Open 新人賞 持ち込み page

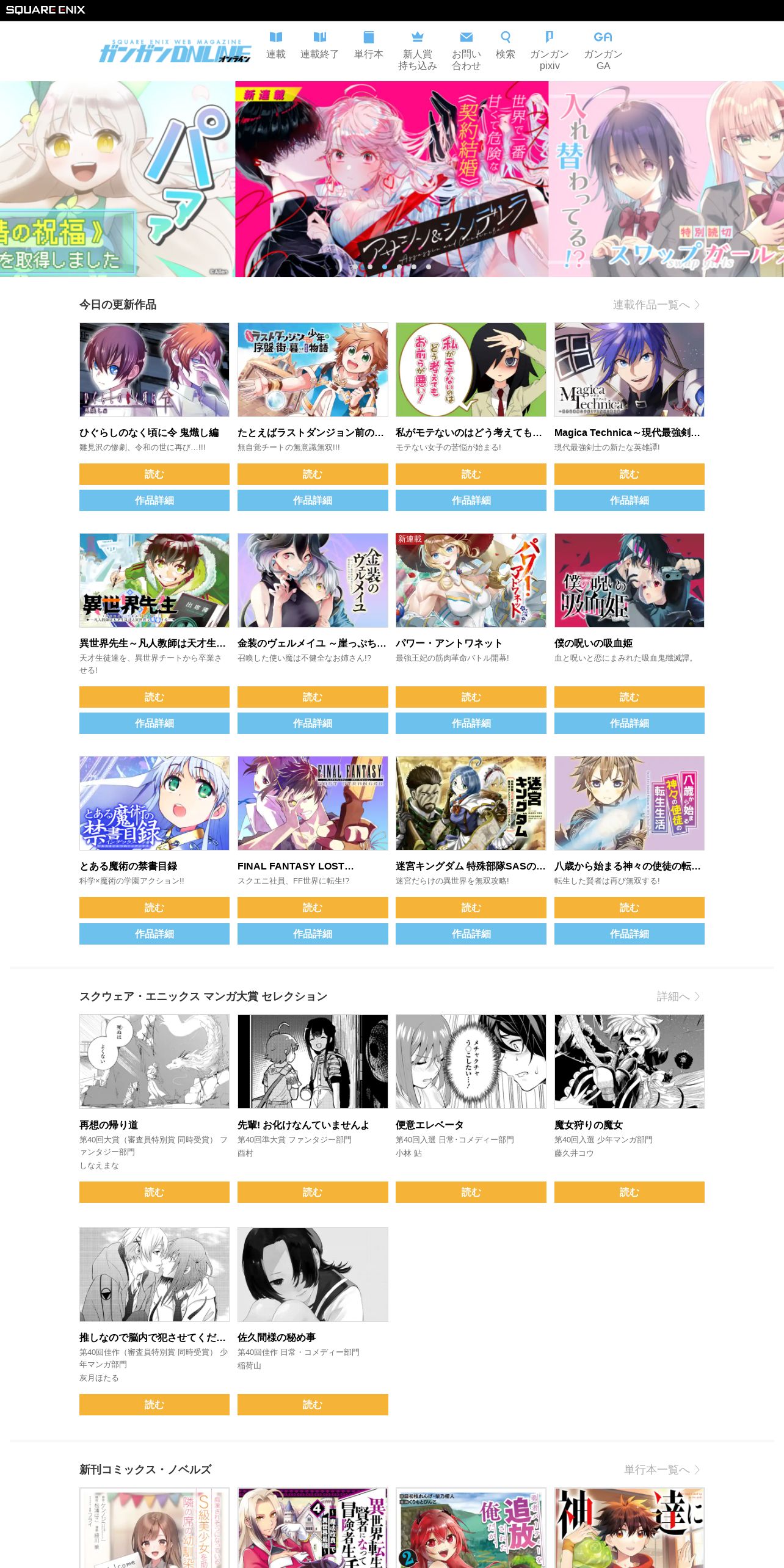click(x=417, y=51)
